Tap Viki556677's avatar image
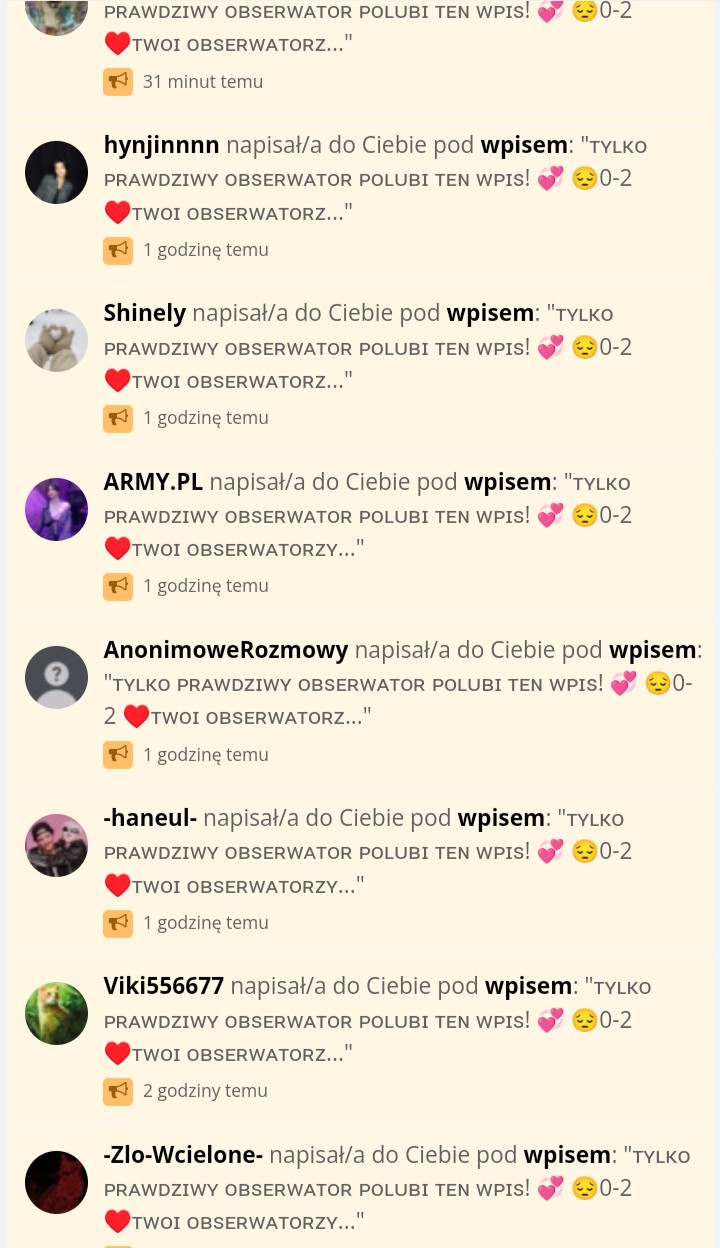 pyautogui.click(x=56, y=1014)
